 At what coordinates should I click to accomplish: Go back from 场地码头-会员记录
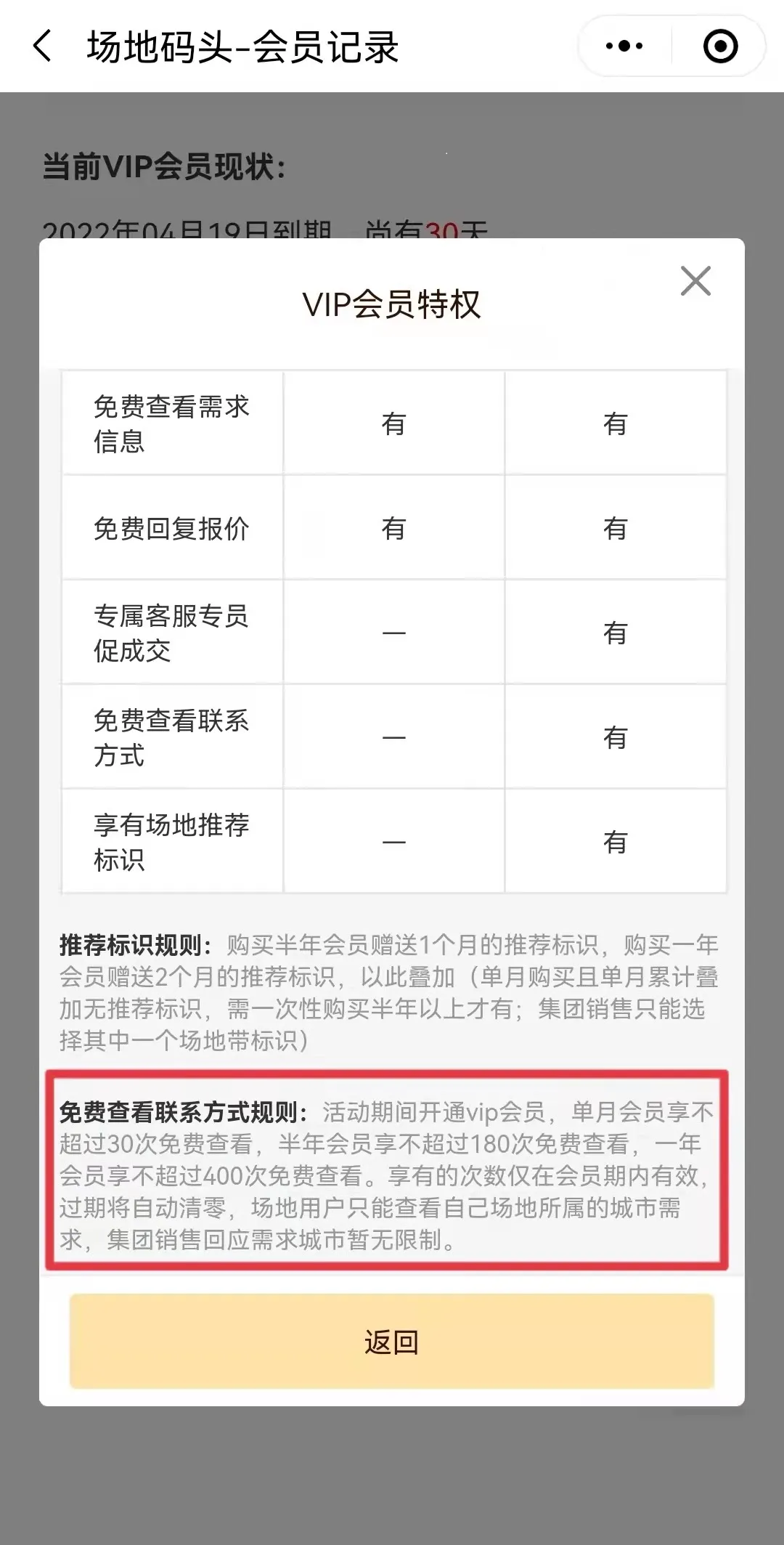coord(44,46)
